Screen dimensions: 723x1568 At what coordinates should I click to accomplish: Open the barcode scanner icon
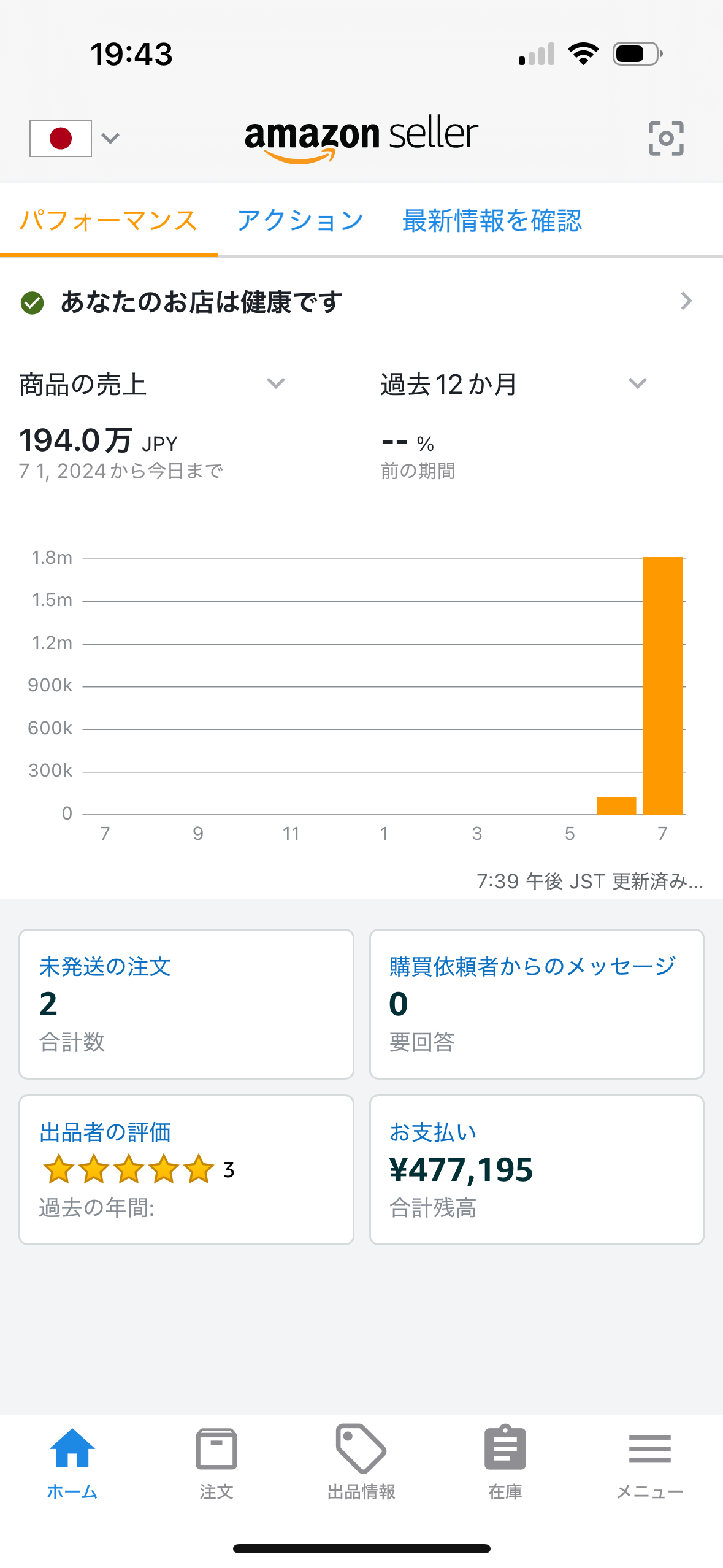click(666, 138)
